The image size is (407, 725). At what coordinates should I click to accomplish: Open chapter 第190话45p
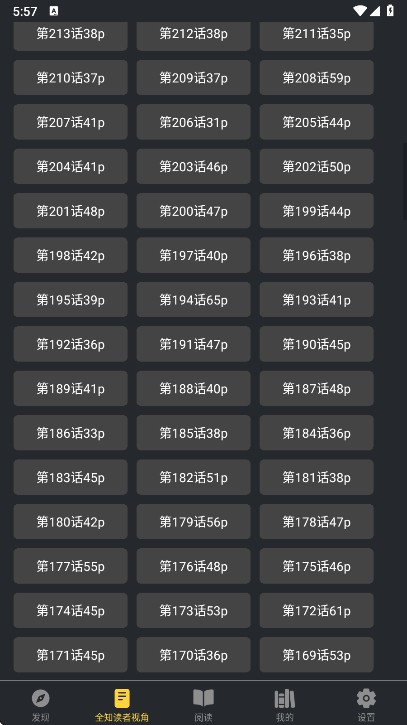pyautogui.click(x=316, y=344)
